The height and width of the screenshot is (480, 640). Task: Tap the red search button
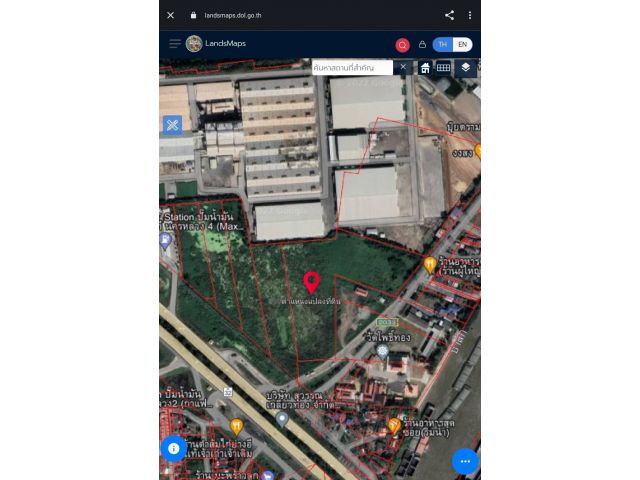(402, 45)
